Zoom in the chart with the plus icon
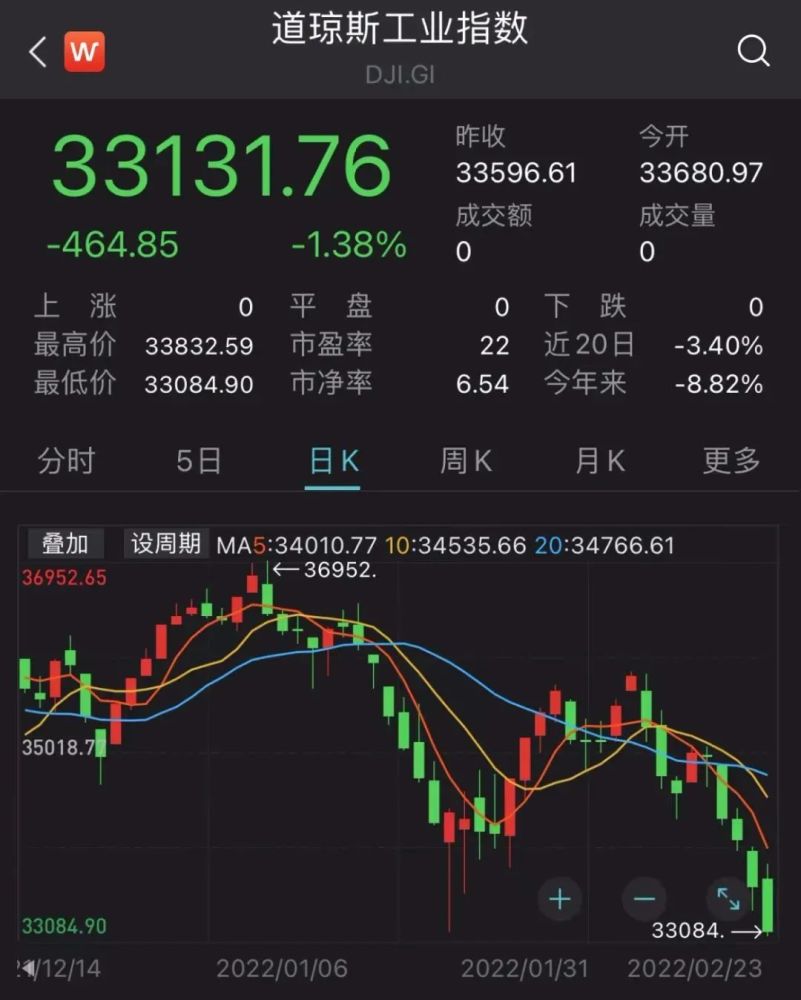The width and height of the screenshot is (801, 1000). (559, 899)
